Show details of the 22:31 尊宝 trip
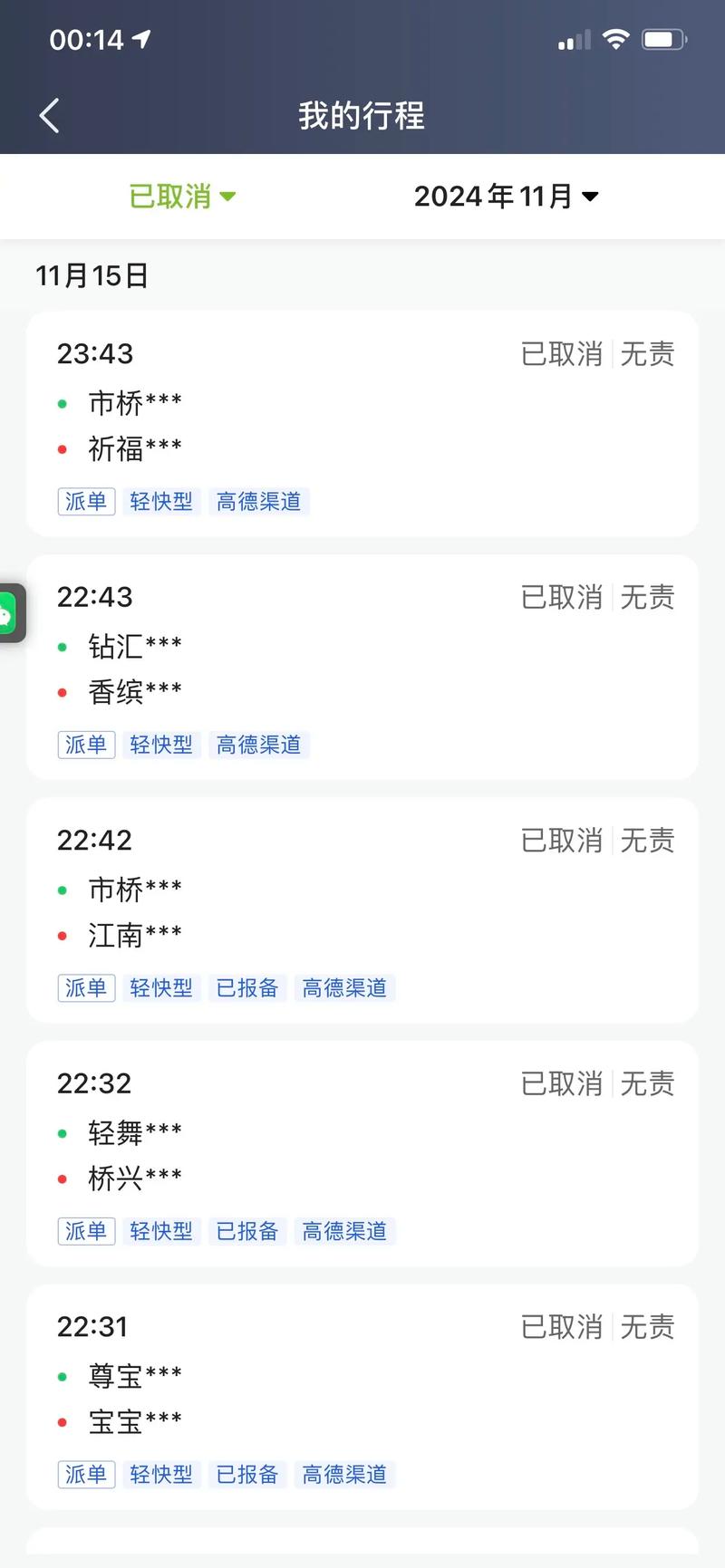The width and height of the screenshot is (725, 1568). (362, 1397)
